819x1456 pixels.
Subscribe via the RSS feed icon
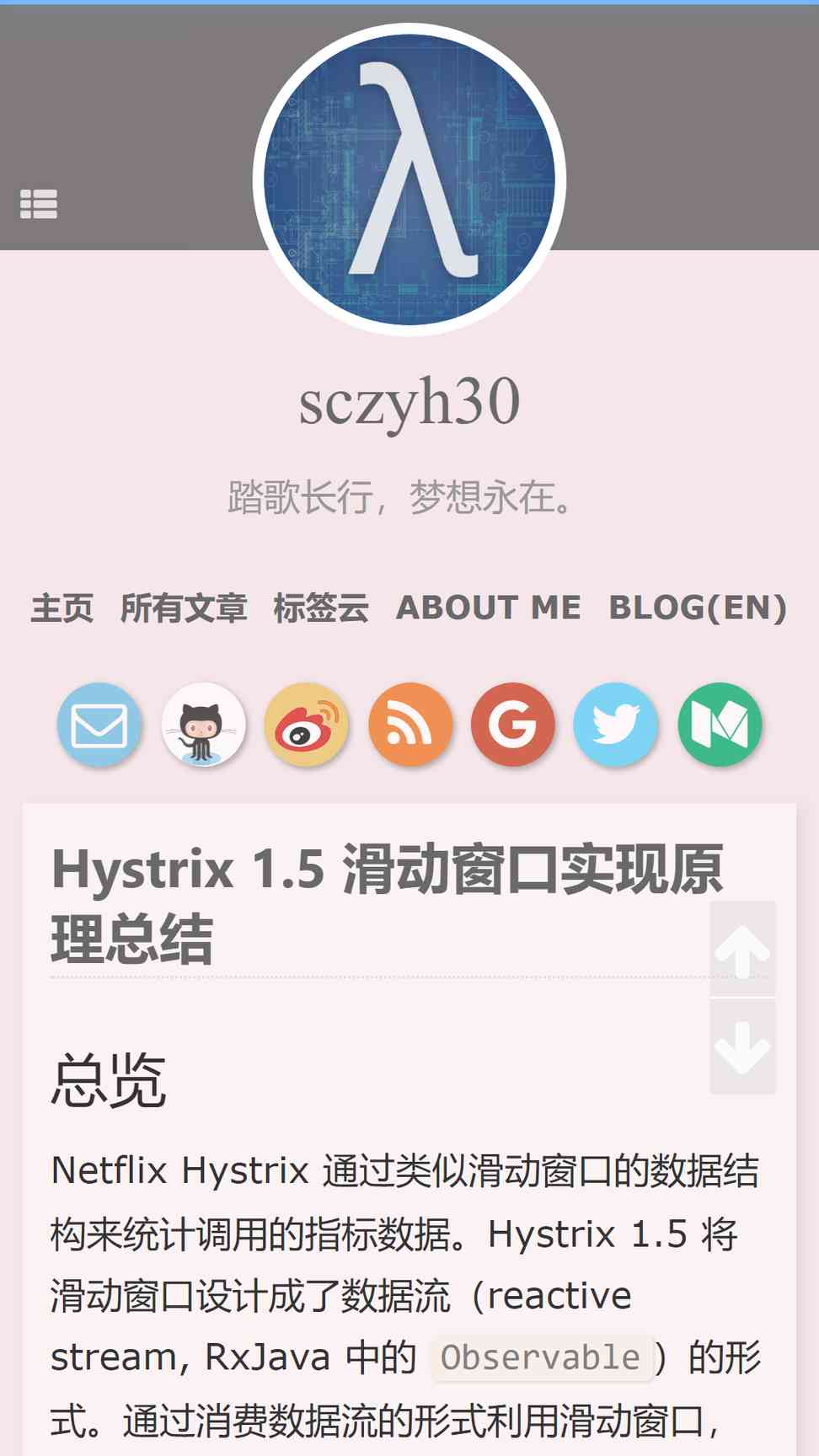410,725
